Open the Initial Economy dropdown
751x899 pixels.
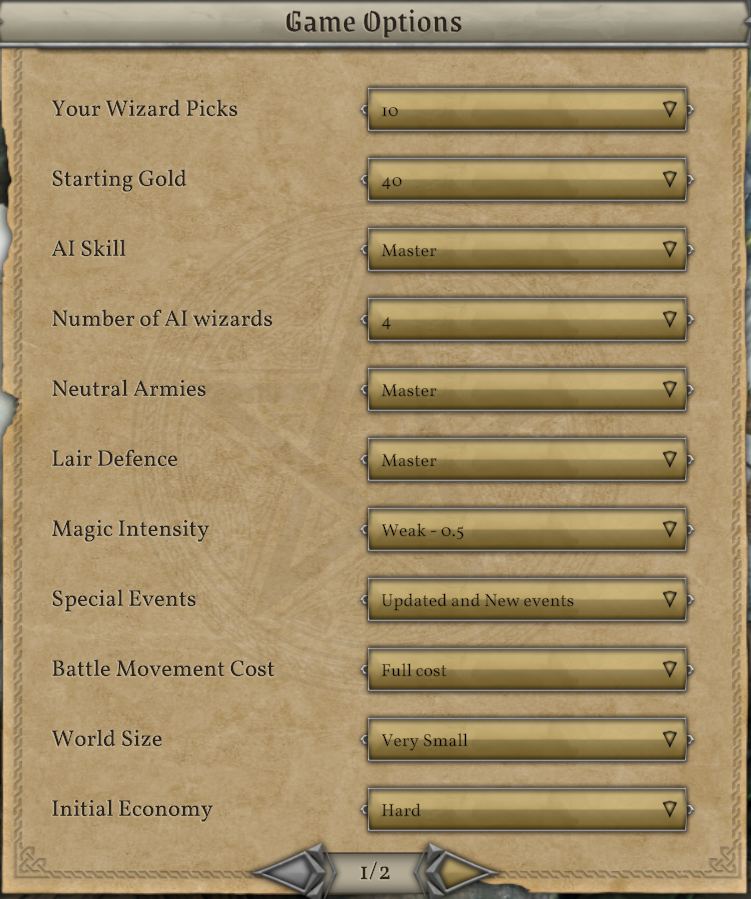pos(527,810)
